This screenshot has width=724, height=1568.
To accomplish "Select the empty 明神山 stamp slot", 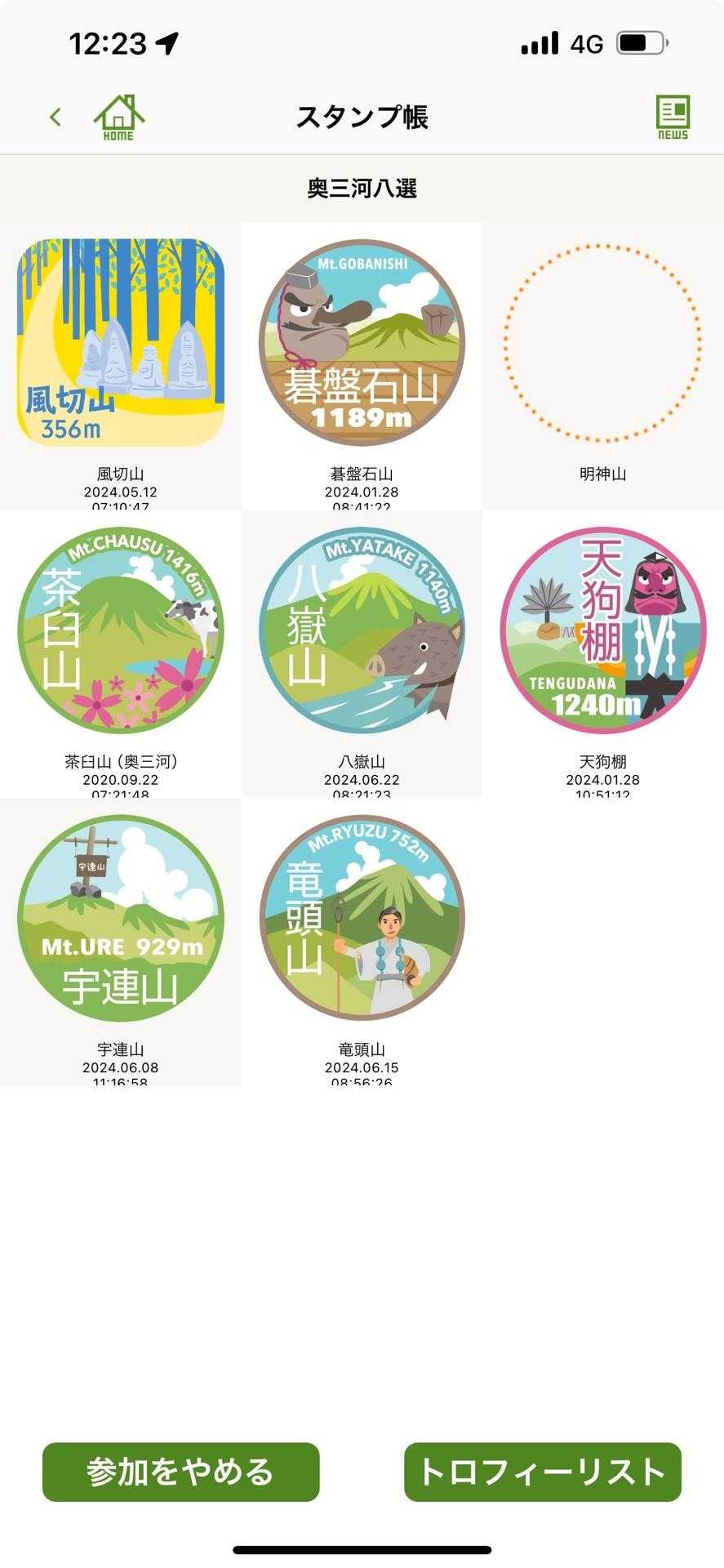I will pos(603,342).
